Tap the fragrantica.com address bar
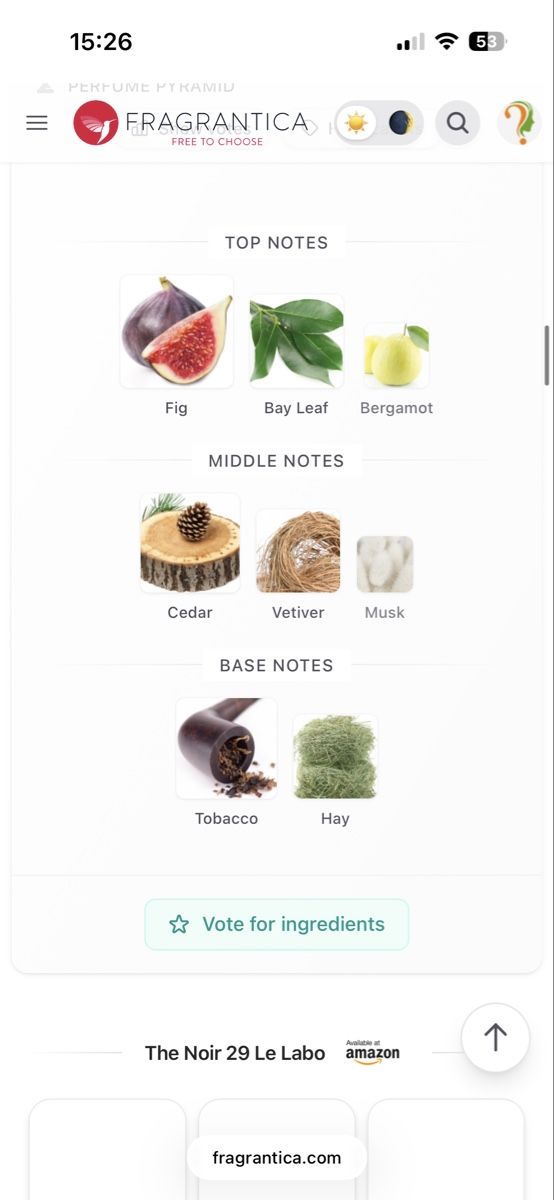The width and height of the screenshot is (554, 1200). [277, 1158]
